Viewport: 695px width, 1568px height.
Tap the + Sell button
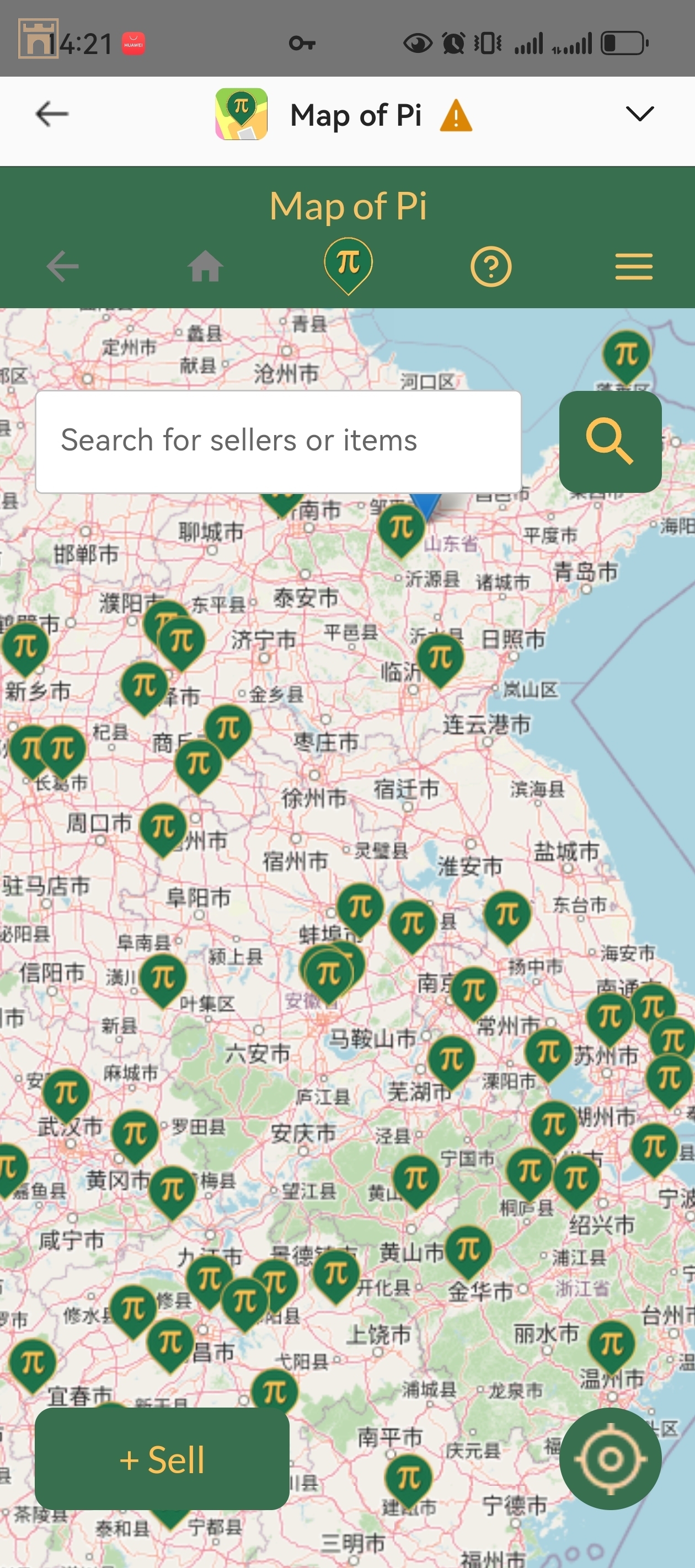[x=162, y=1458]
